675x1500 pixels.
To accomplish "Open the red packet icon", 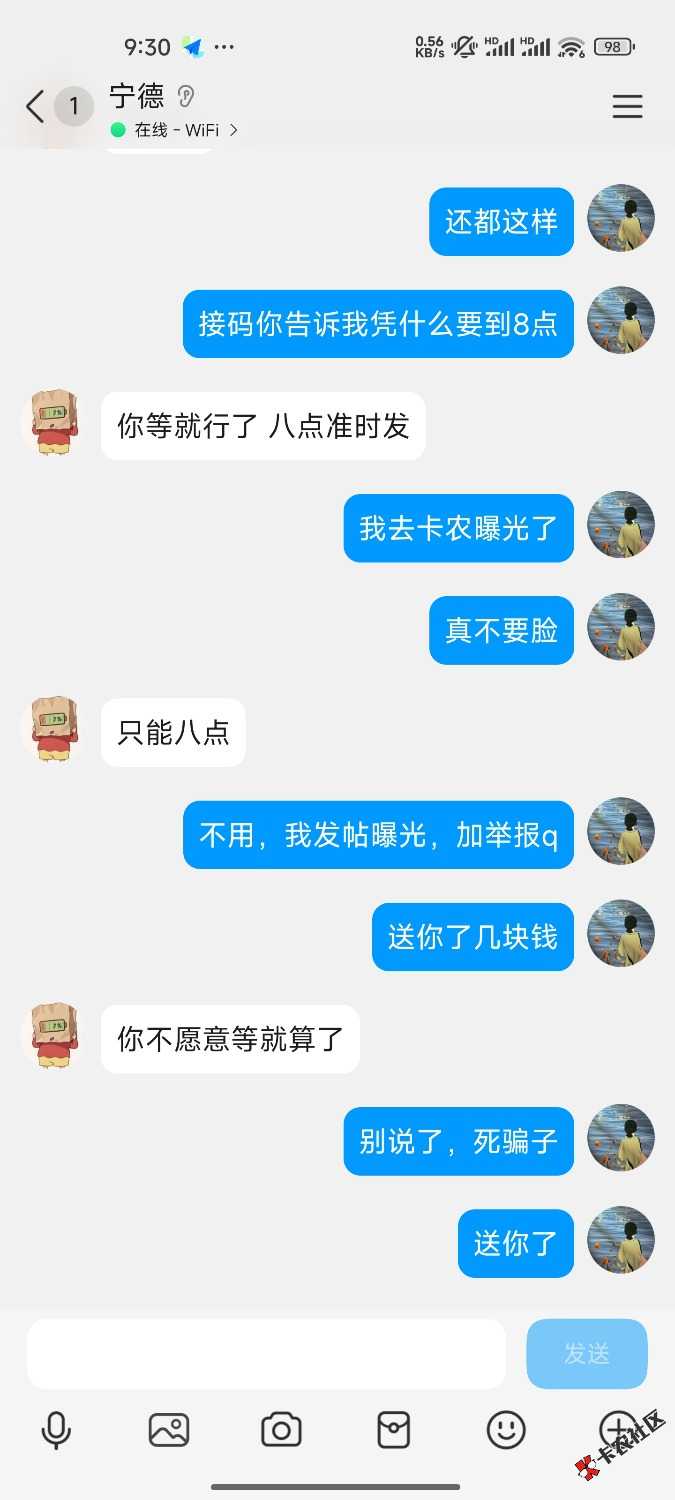I will click(x=393, y=1430).
